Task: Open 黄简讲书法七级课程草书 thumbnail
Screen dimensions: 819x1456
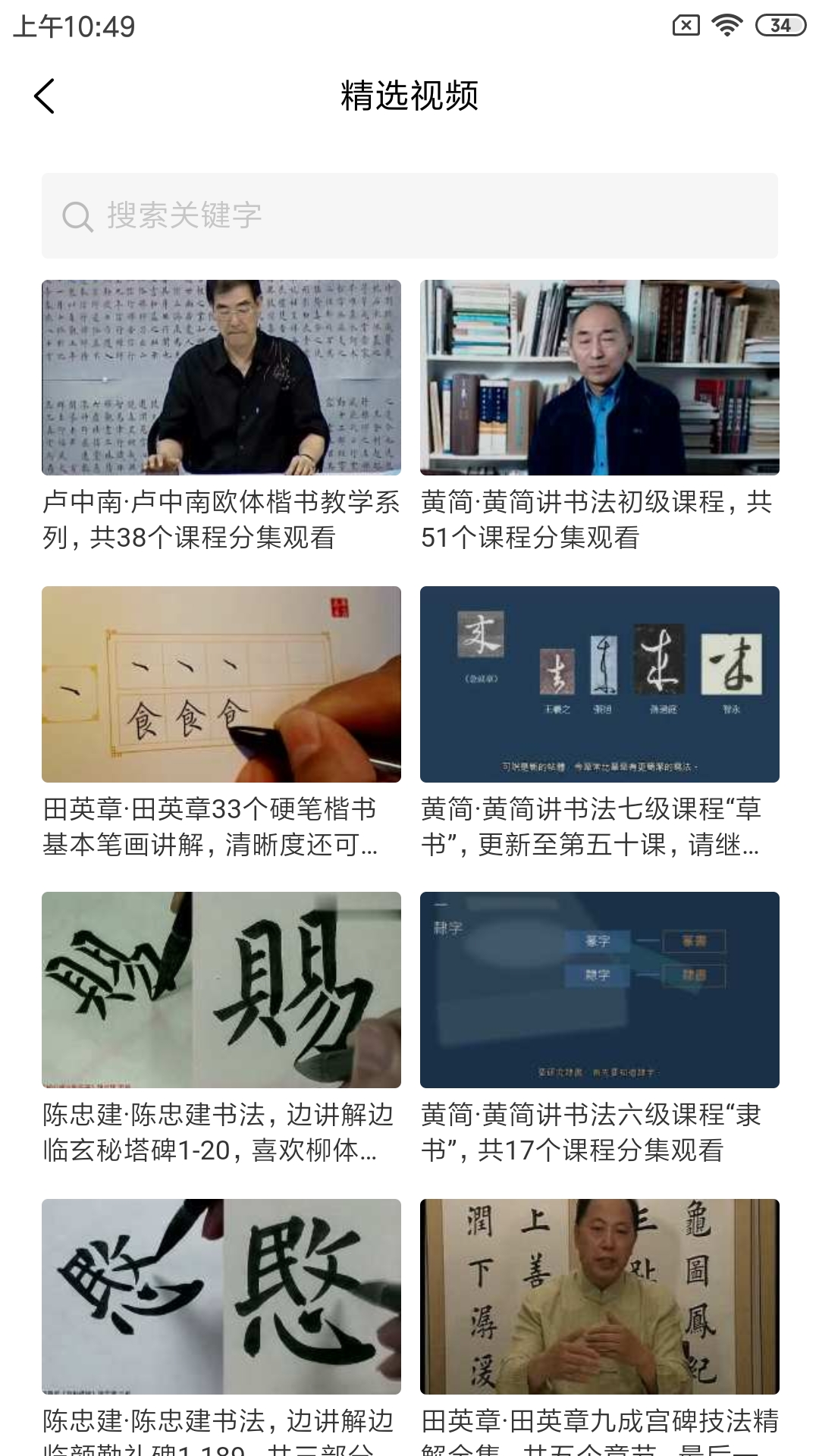Action: [x=599, y=684]
